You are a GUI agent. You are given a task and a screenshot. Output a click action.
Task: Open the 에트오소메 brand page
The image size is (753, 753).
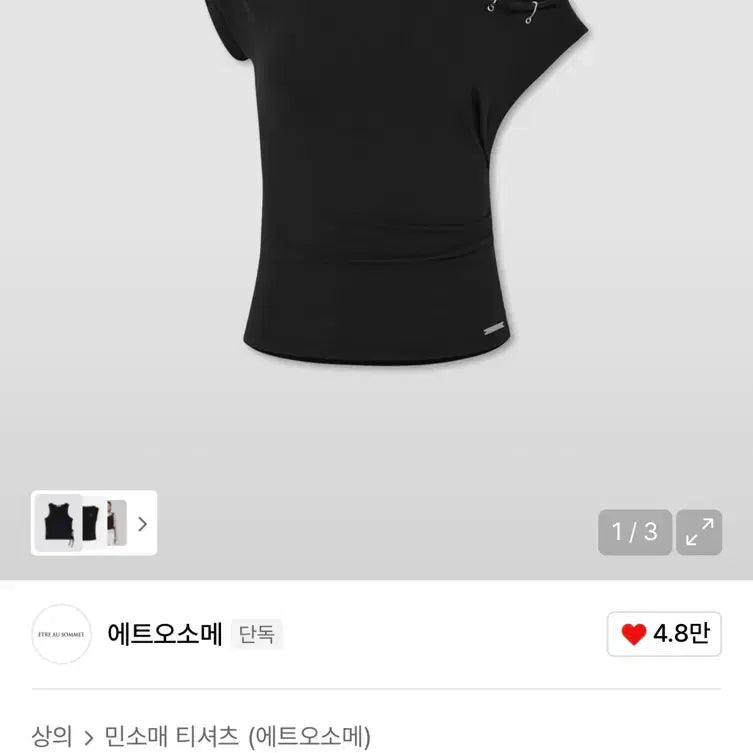(165, 634)
